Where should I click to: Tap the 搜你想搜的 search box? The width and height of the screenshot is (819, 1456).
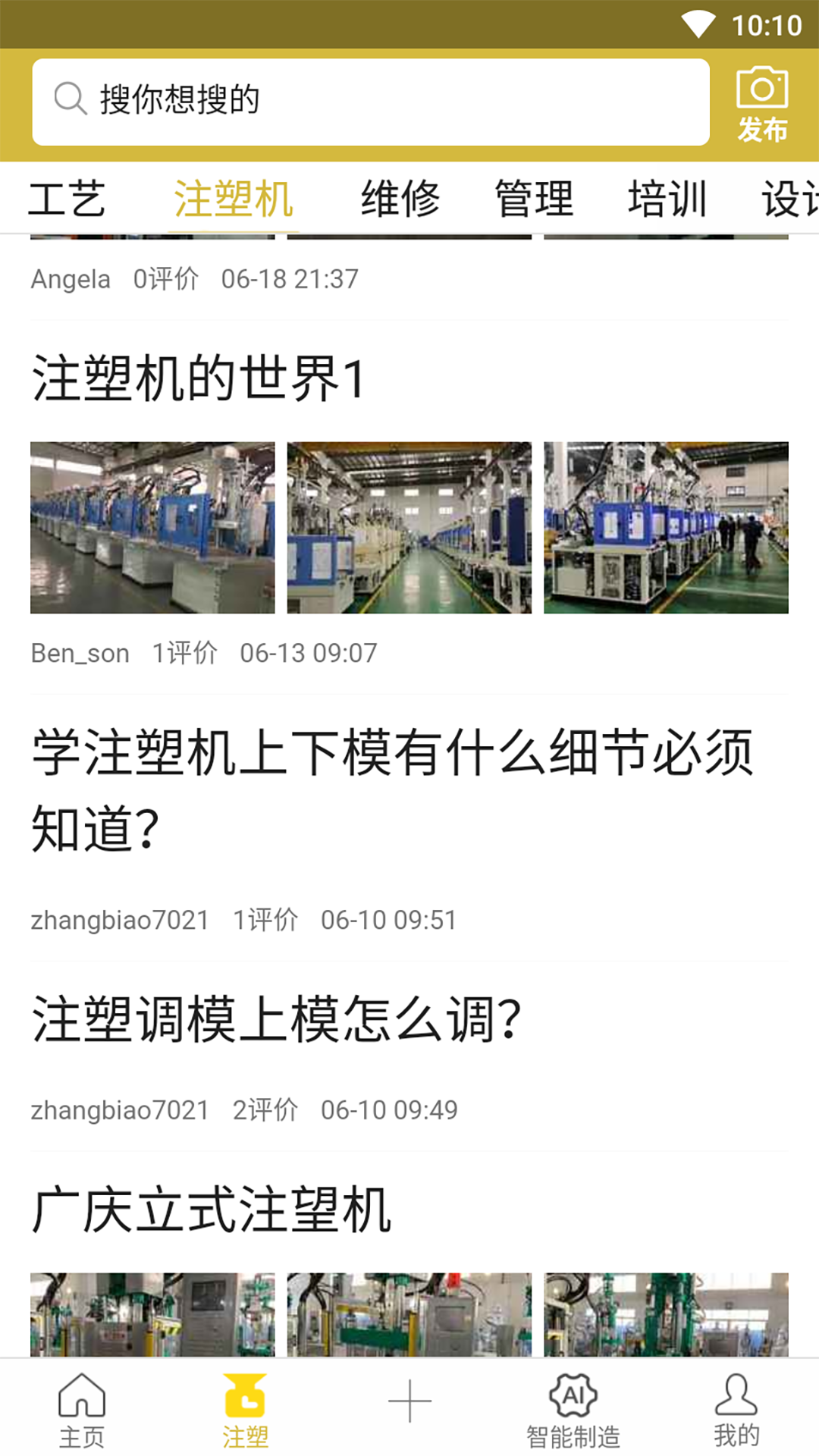coord(370,102)
